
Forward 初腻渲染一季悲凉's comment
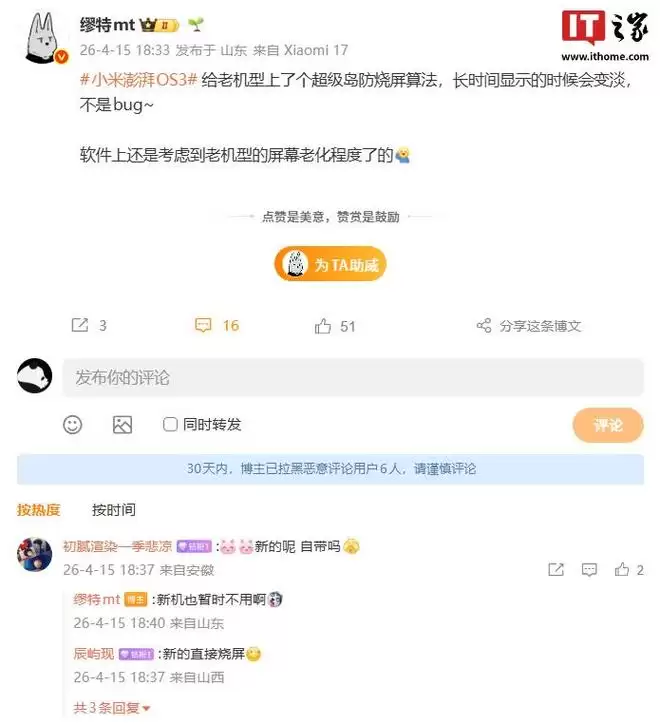[x=556, y=569]
